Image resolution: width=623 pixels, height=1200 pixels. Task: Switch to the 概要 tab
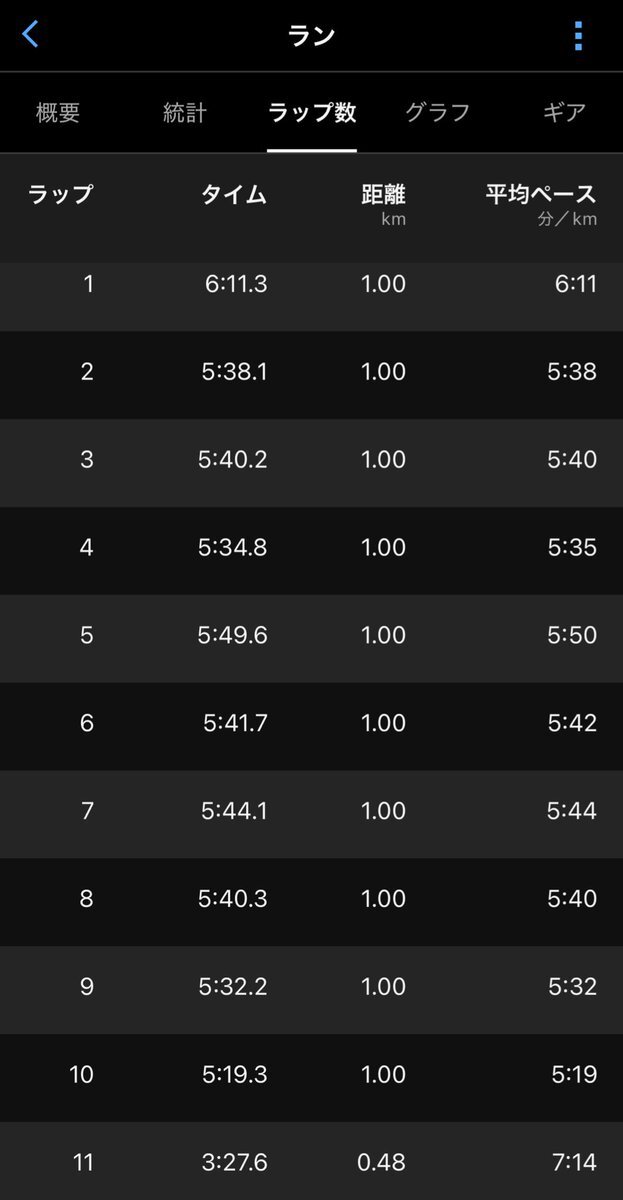58,113
